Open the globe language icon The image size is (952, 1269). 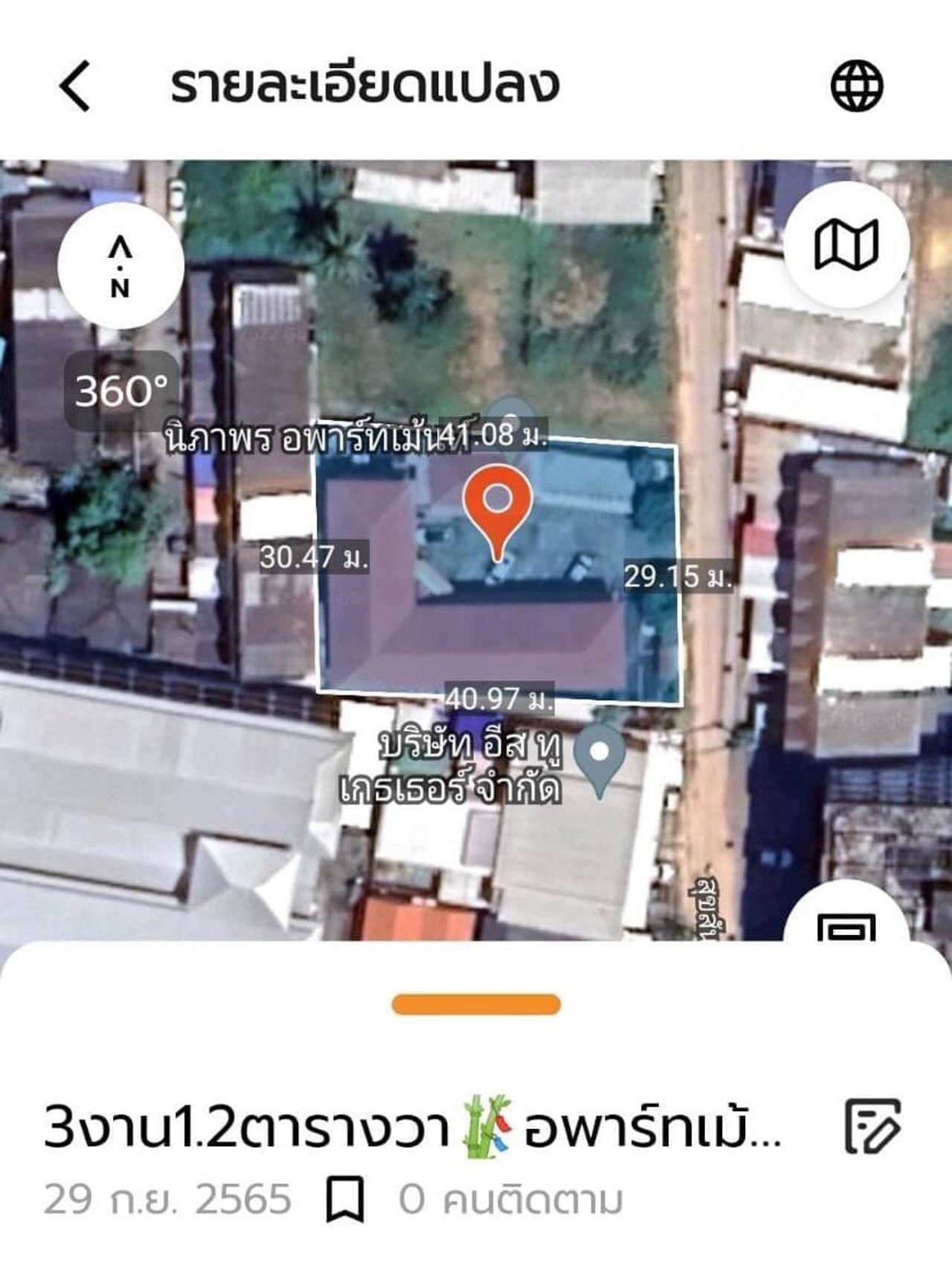pos(857,86)
